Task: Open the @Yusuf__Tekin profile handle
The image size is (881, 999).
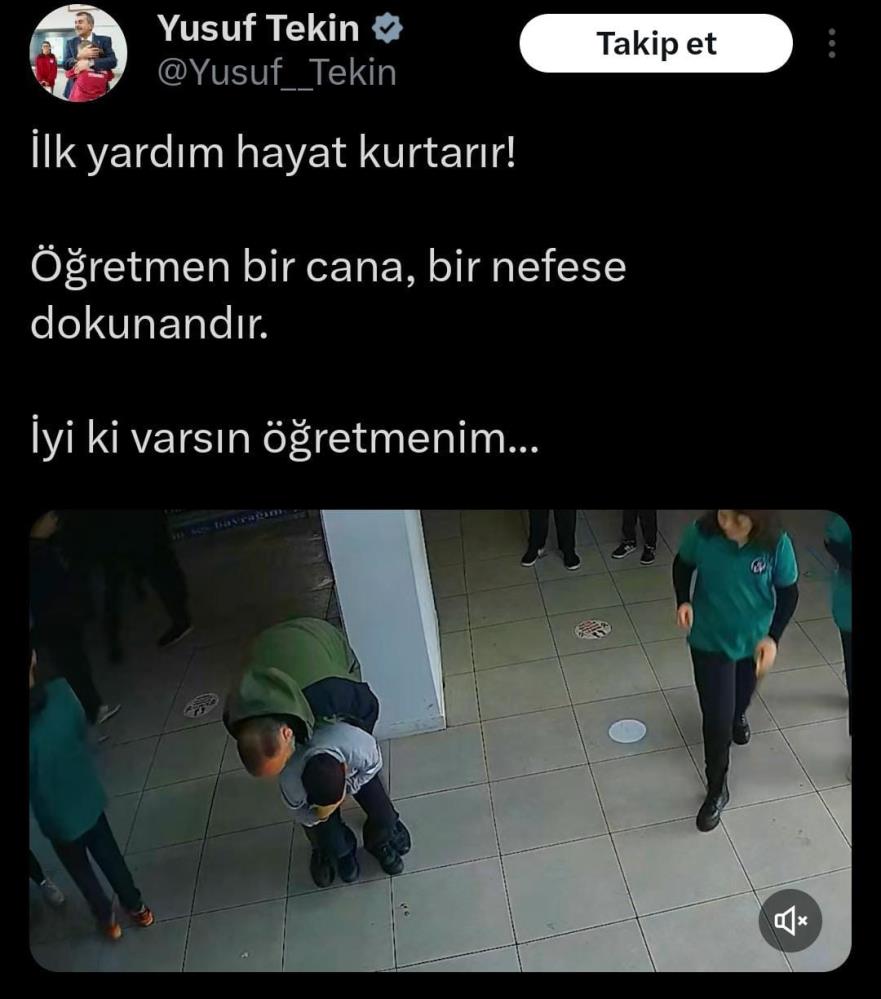Action: pos(278,73)
